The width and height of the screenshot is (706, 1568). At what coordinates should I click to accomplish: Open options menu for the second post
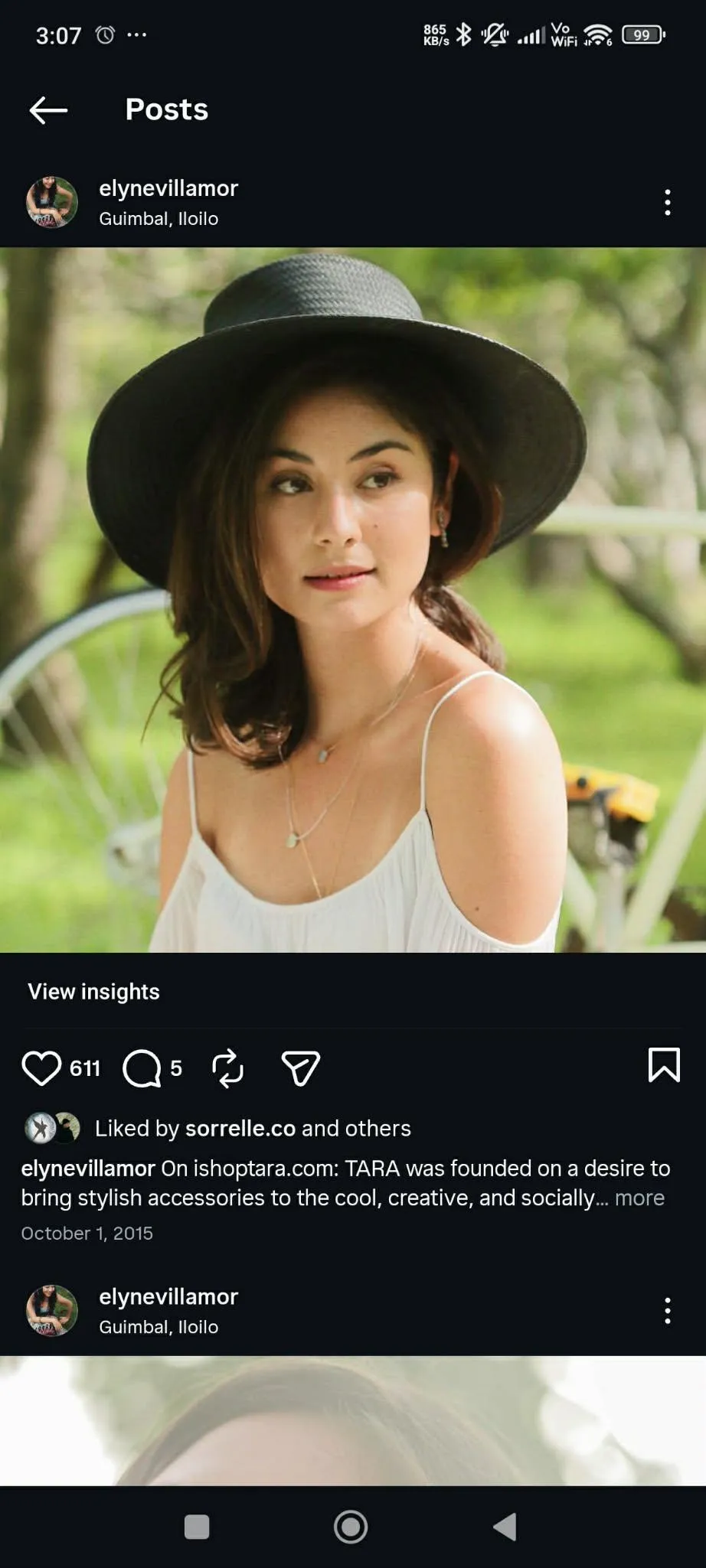click(668, 1311)
